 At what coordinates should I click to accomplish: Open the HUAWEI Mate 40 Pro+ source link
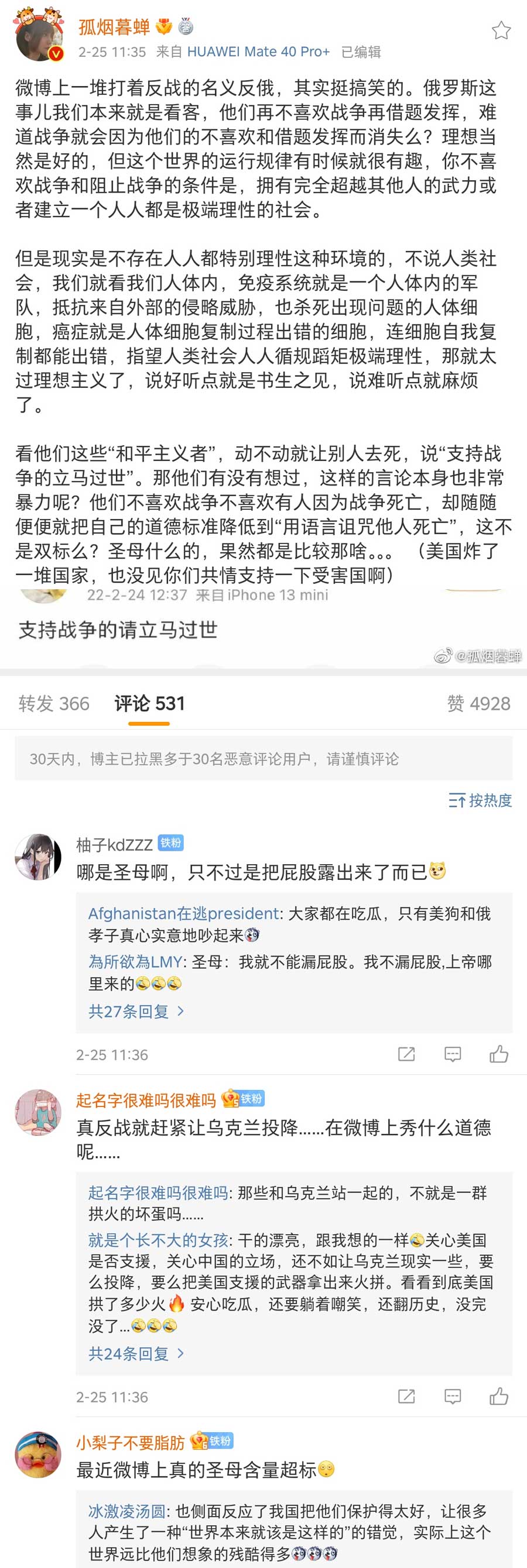point(258,51)
